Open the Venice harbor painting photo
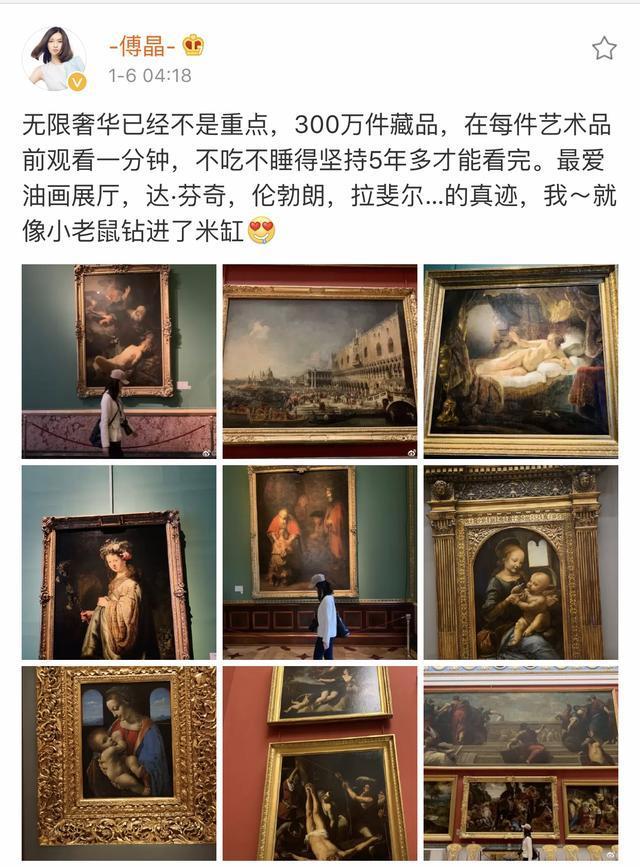This screenshot has height=867, width=640. (x=320, y=361)
